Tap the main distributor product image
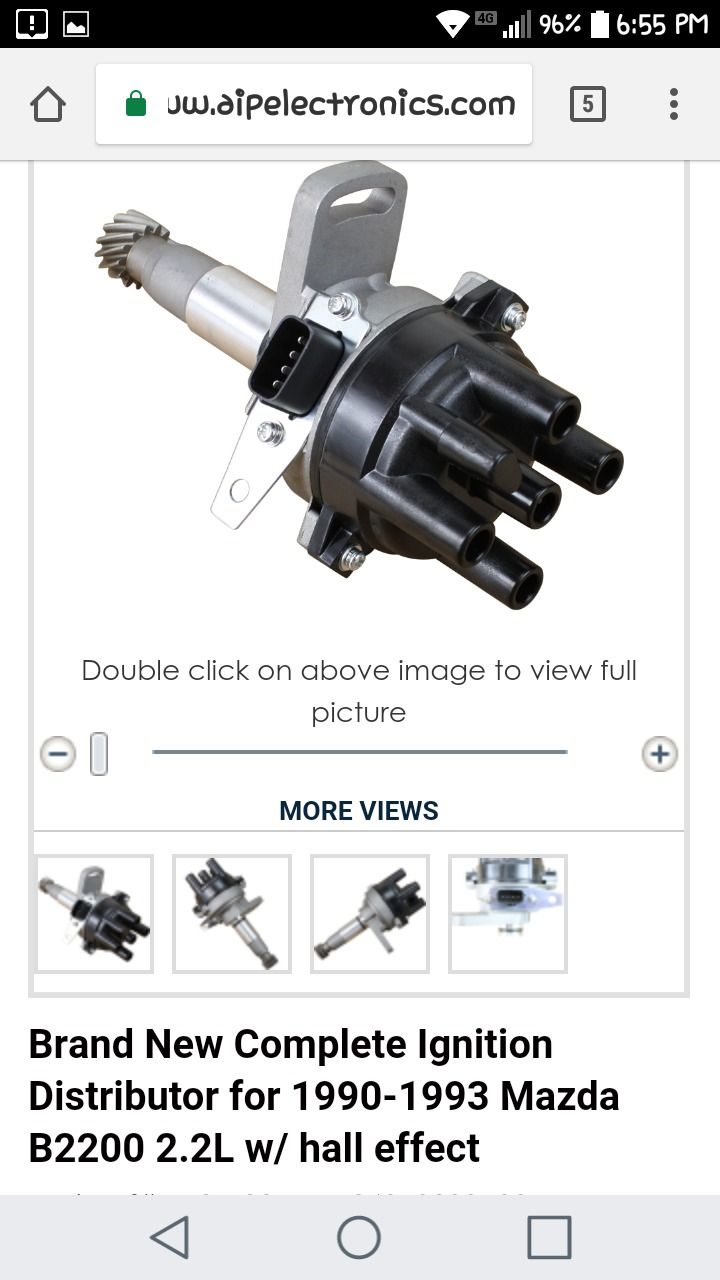Viewport: 720px width, 1280px height. pyautogui.click(x=360, y=390)
